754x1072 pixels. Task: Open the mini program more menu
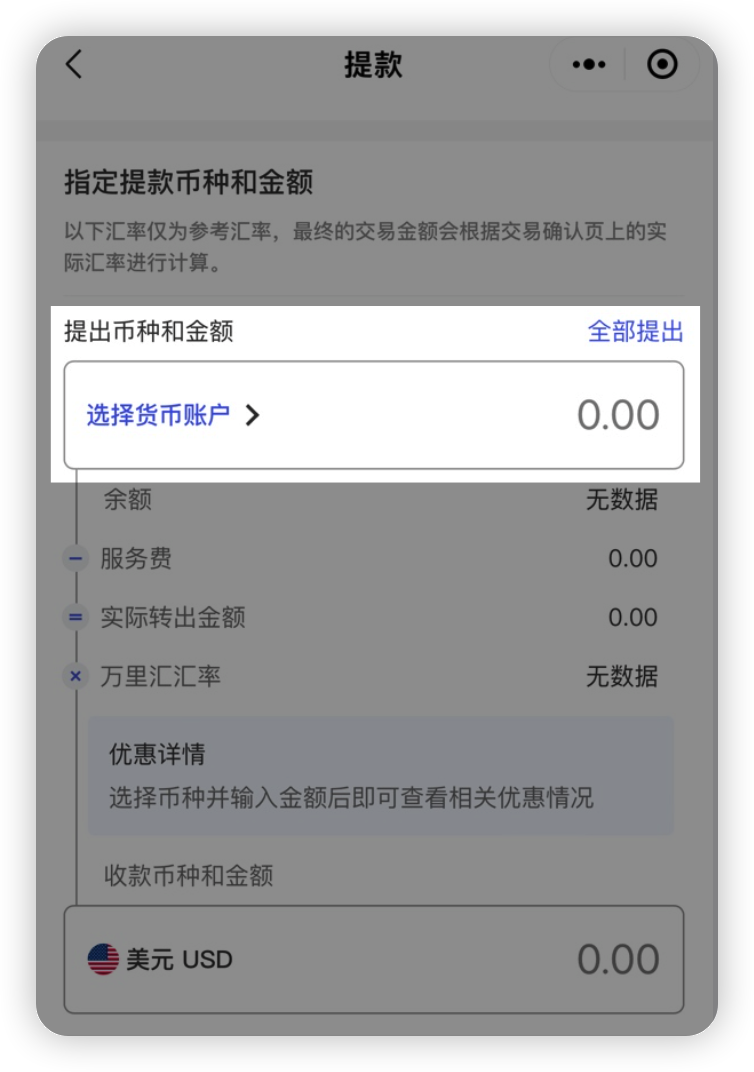(589, 65)
